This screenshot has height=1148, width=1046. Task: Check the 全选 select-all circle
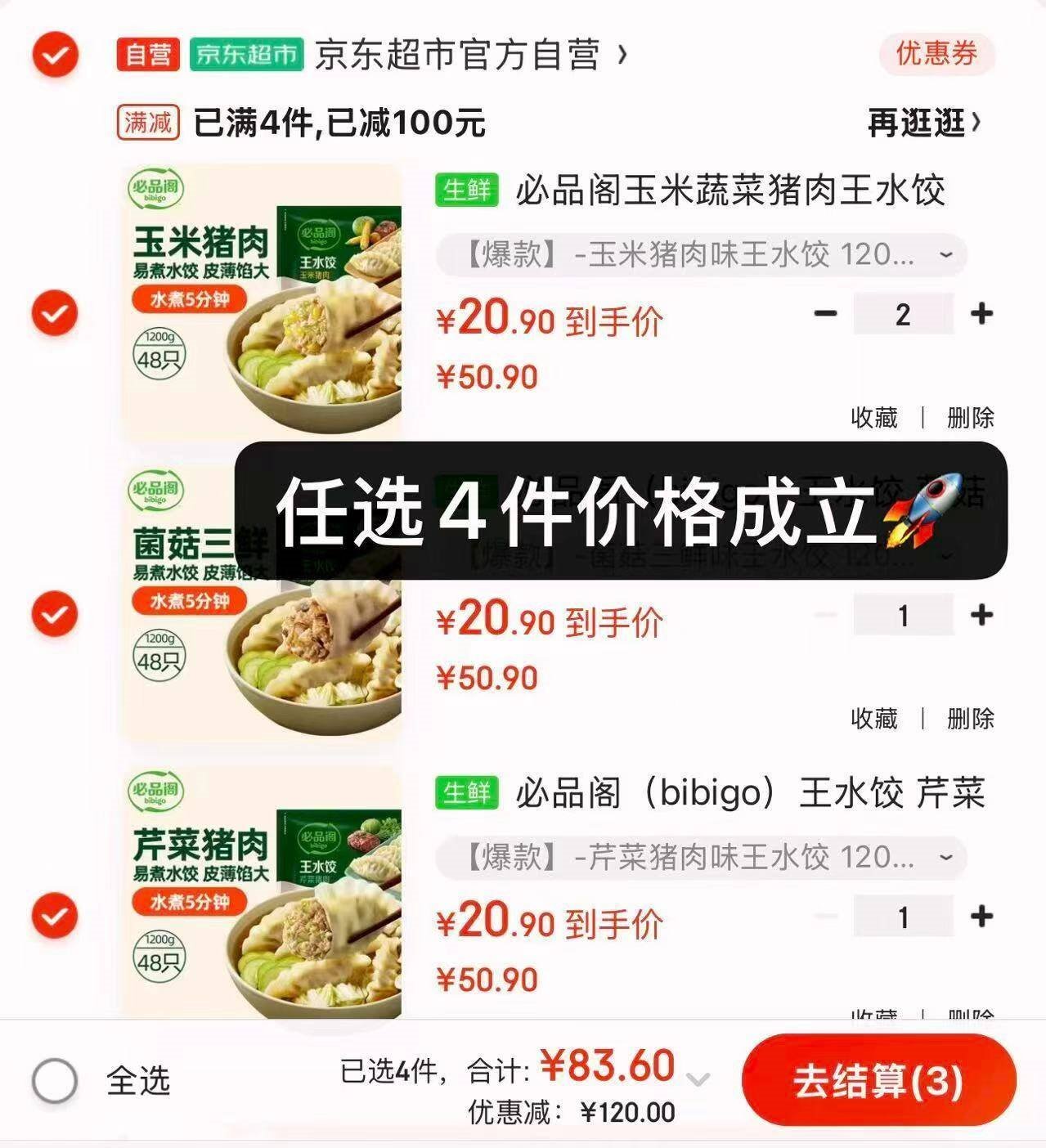coord(55,1081)
